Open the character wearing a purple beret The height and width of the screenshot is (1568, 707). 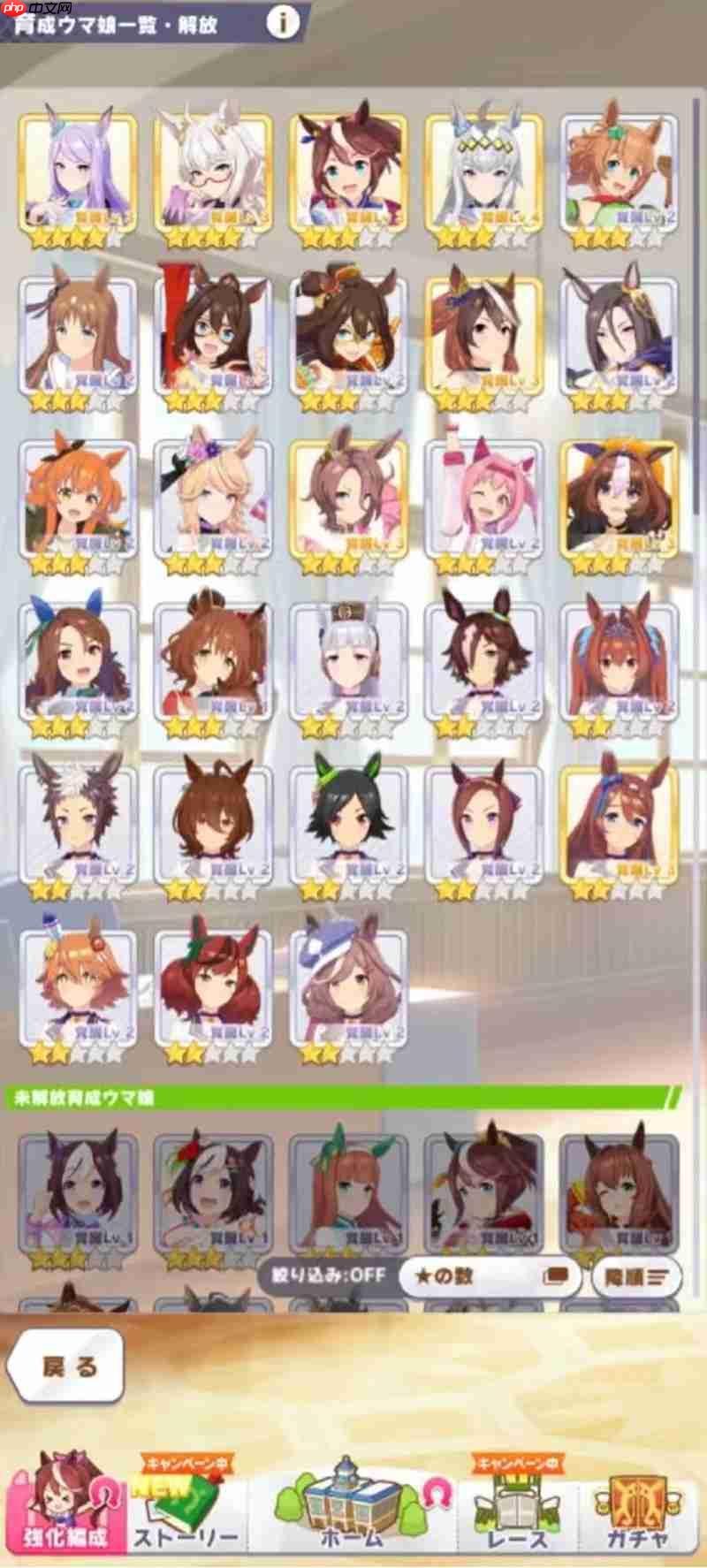pyautogui.click(x=349, y=986)
